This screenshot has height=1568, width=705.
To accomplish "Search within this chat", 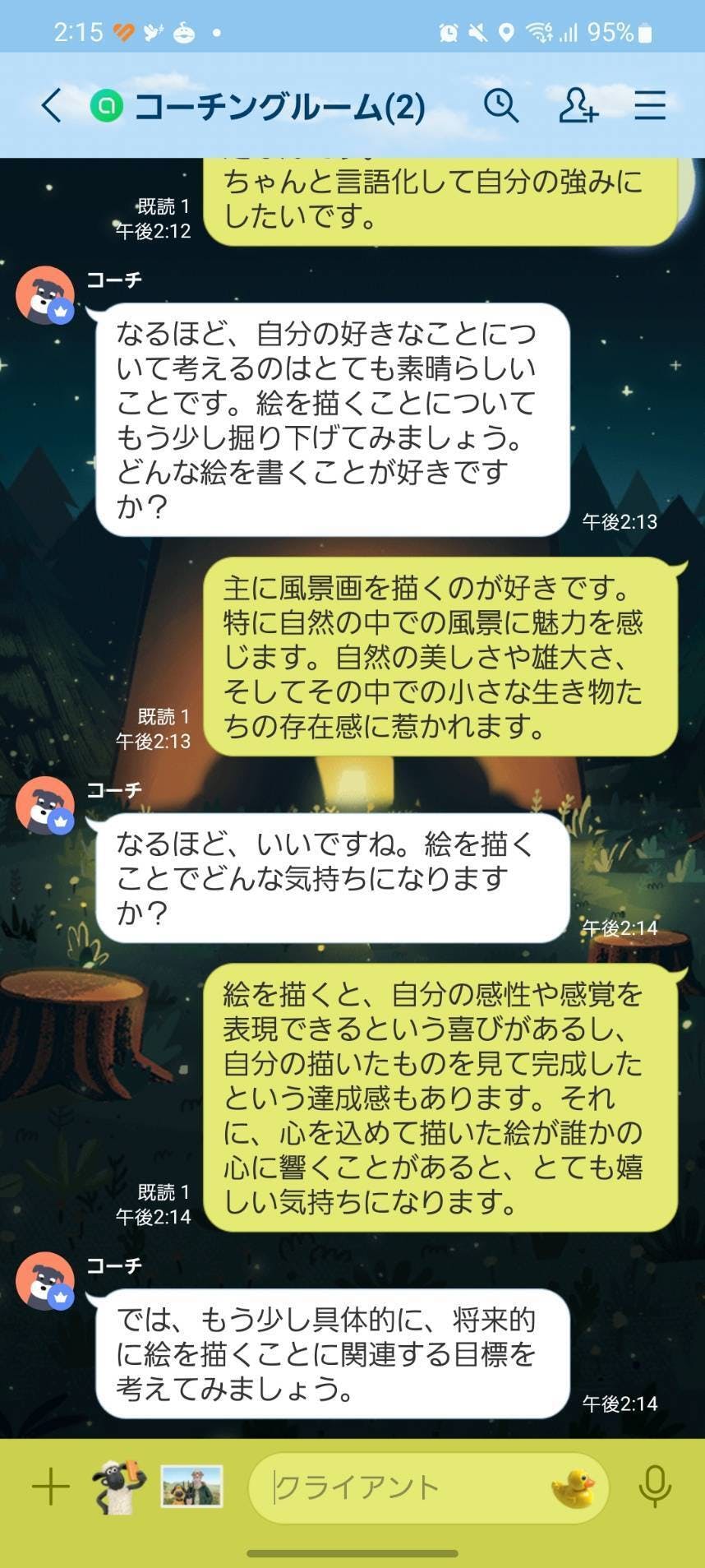I will click(500, 106).
